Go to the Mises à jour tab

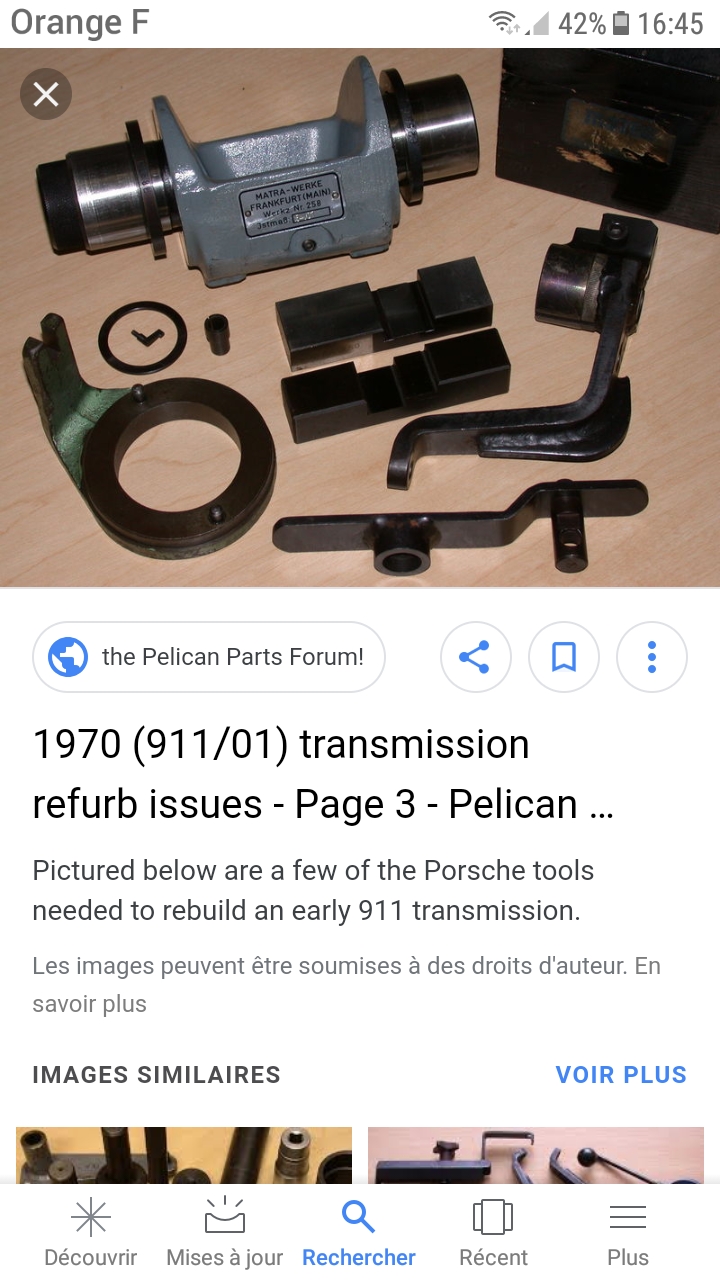point(224,1234)
